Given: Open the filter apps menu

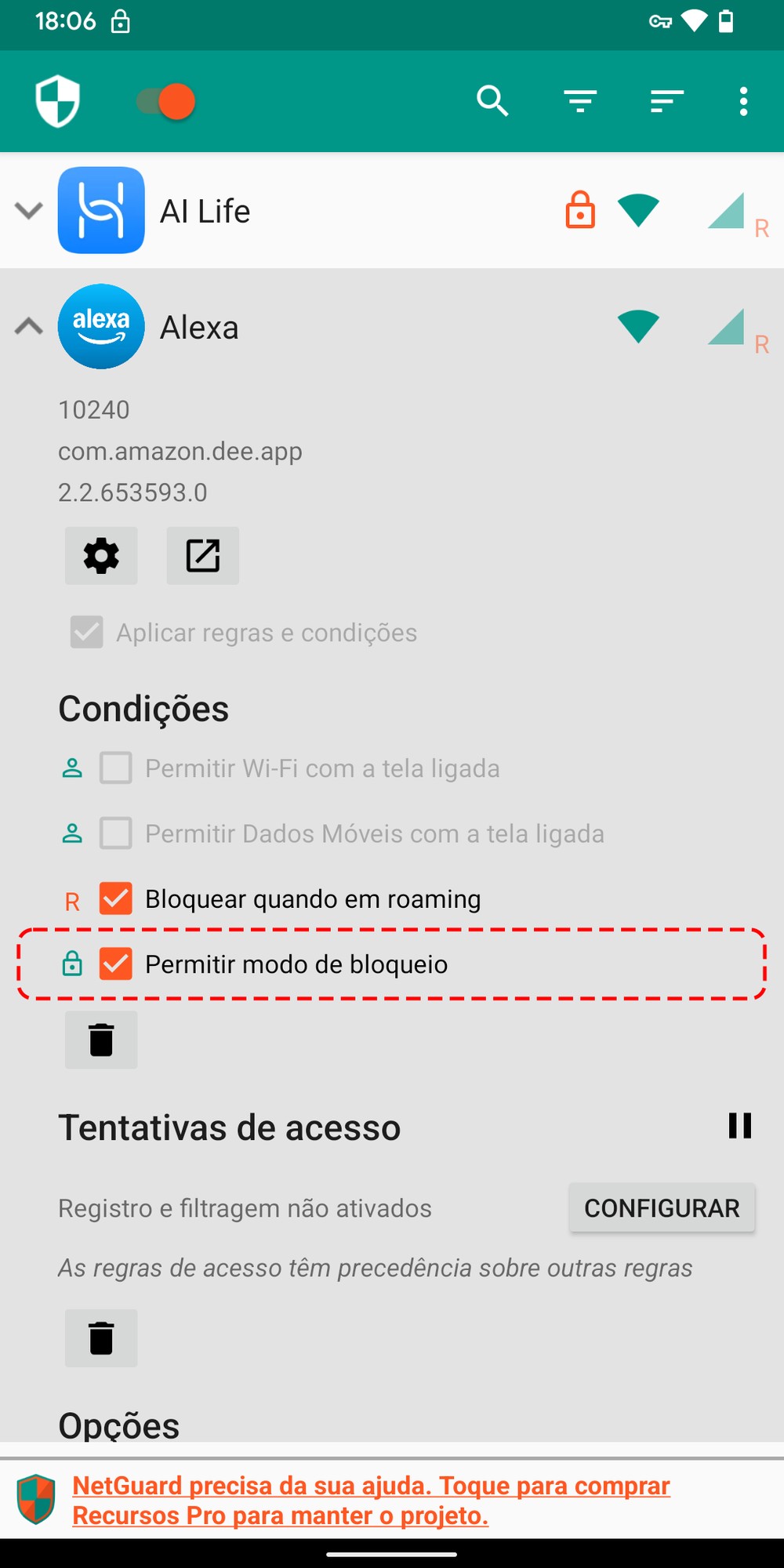Looking at the screenshot, I should (580, 101).
